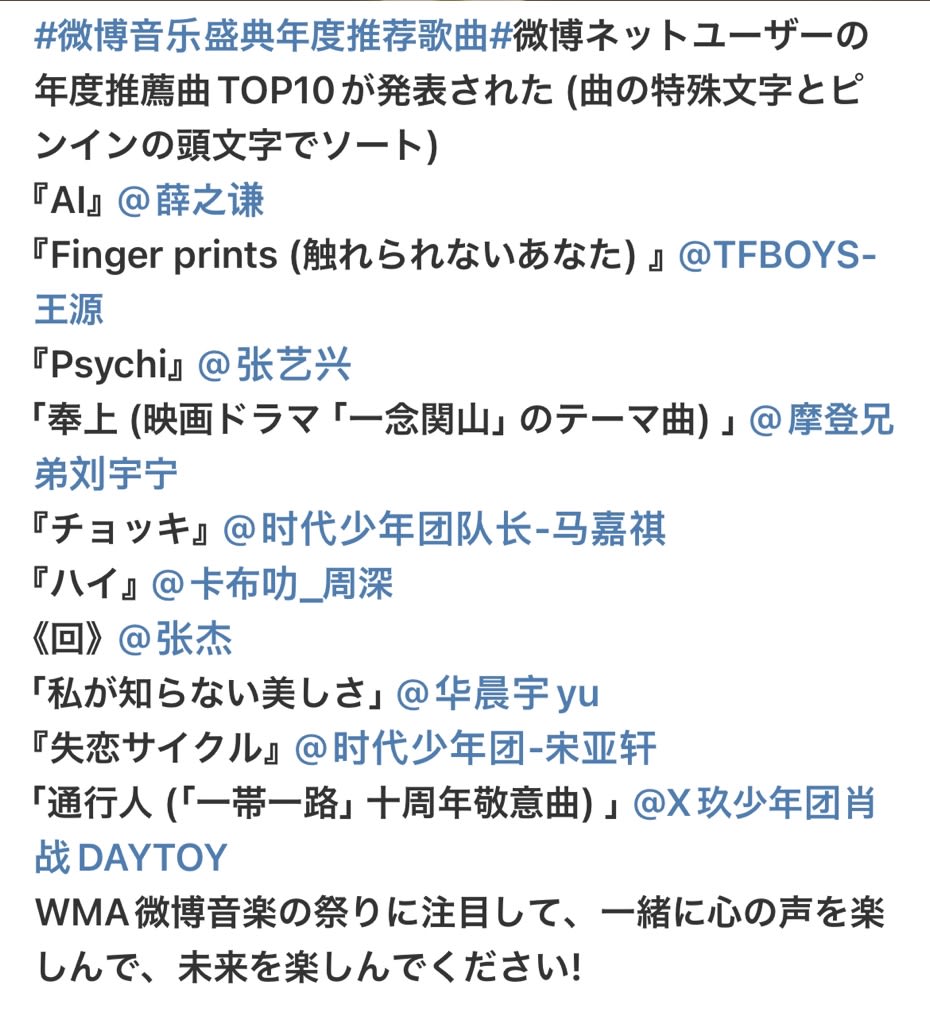Image resolution: width=930 pixels, height=1024 pixels.
Task: Open the @薛之谦 profile mention
Action: coord(191,202)
